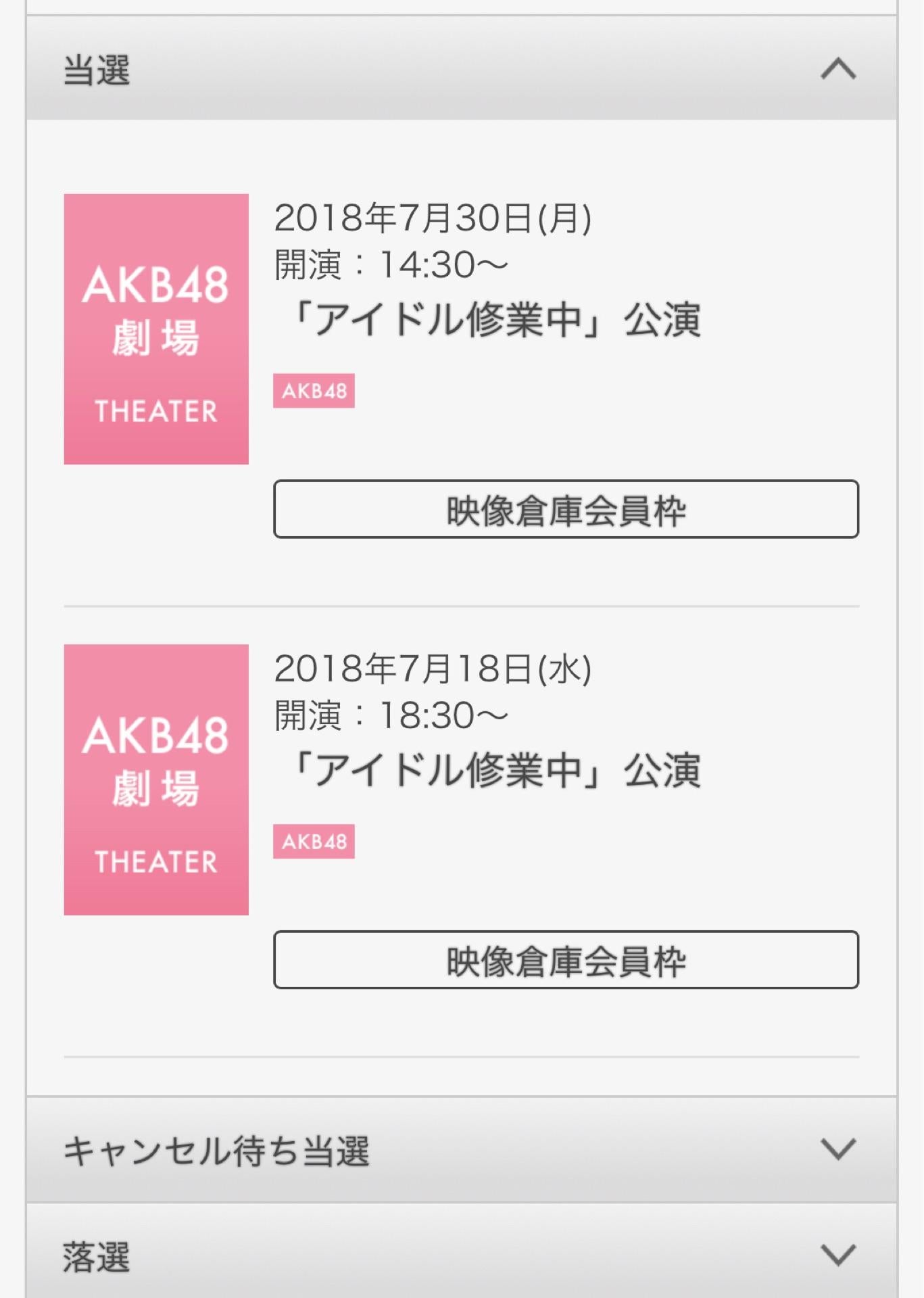Tap 映像倉庫会員枠 button for July 18 show
924x1298 pixels.
[x=566, y=960]
